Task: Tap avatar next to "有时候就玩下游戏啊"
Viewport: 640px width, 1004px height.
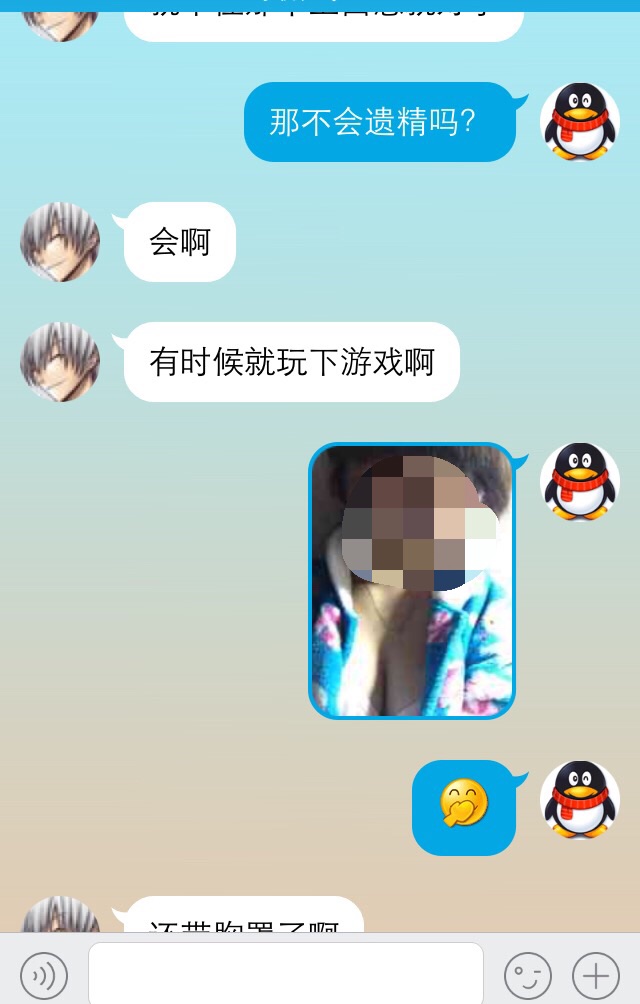Action: pyautogui.click(x=60, y=362)
